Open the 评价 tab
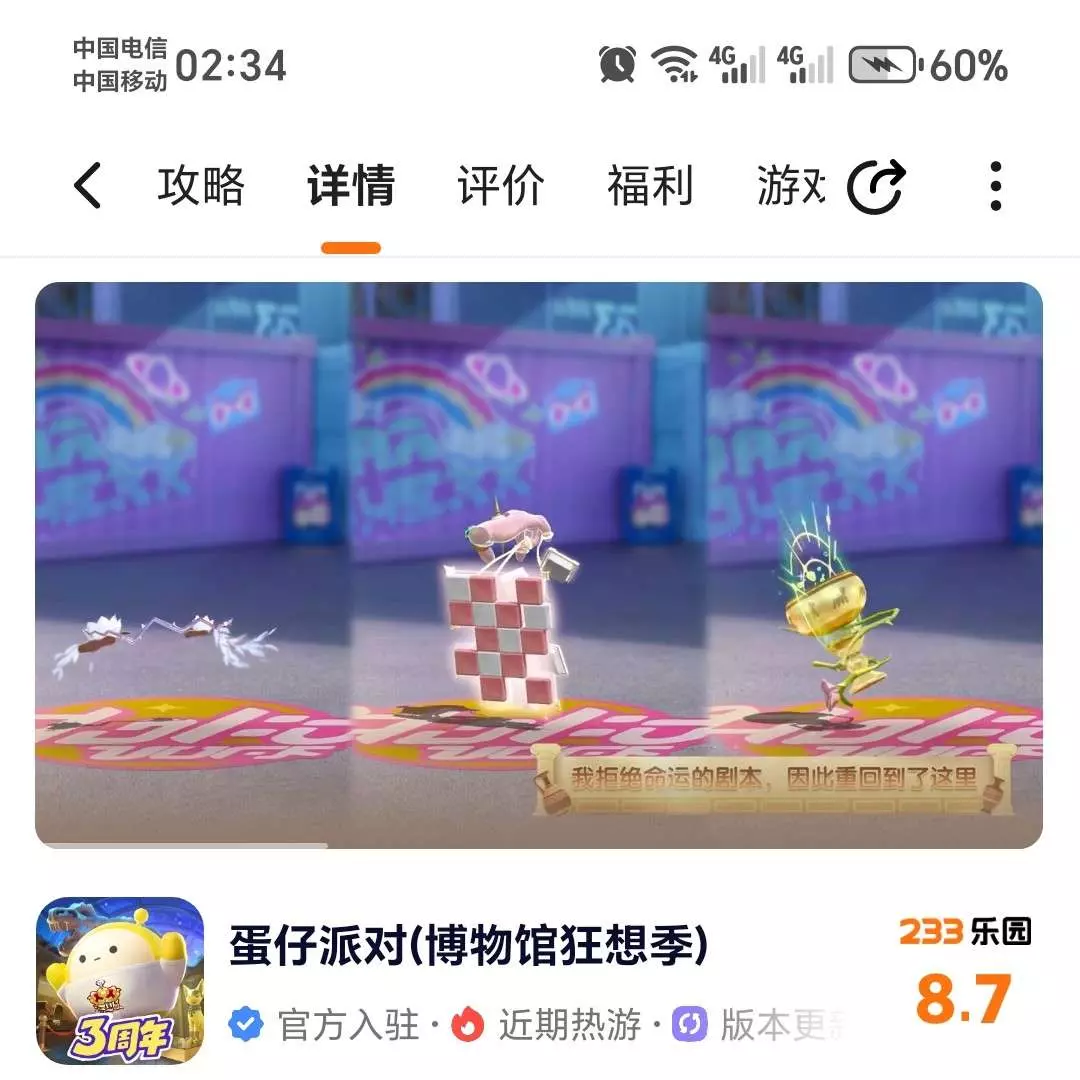 pos(500,186)
